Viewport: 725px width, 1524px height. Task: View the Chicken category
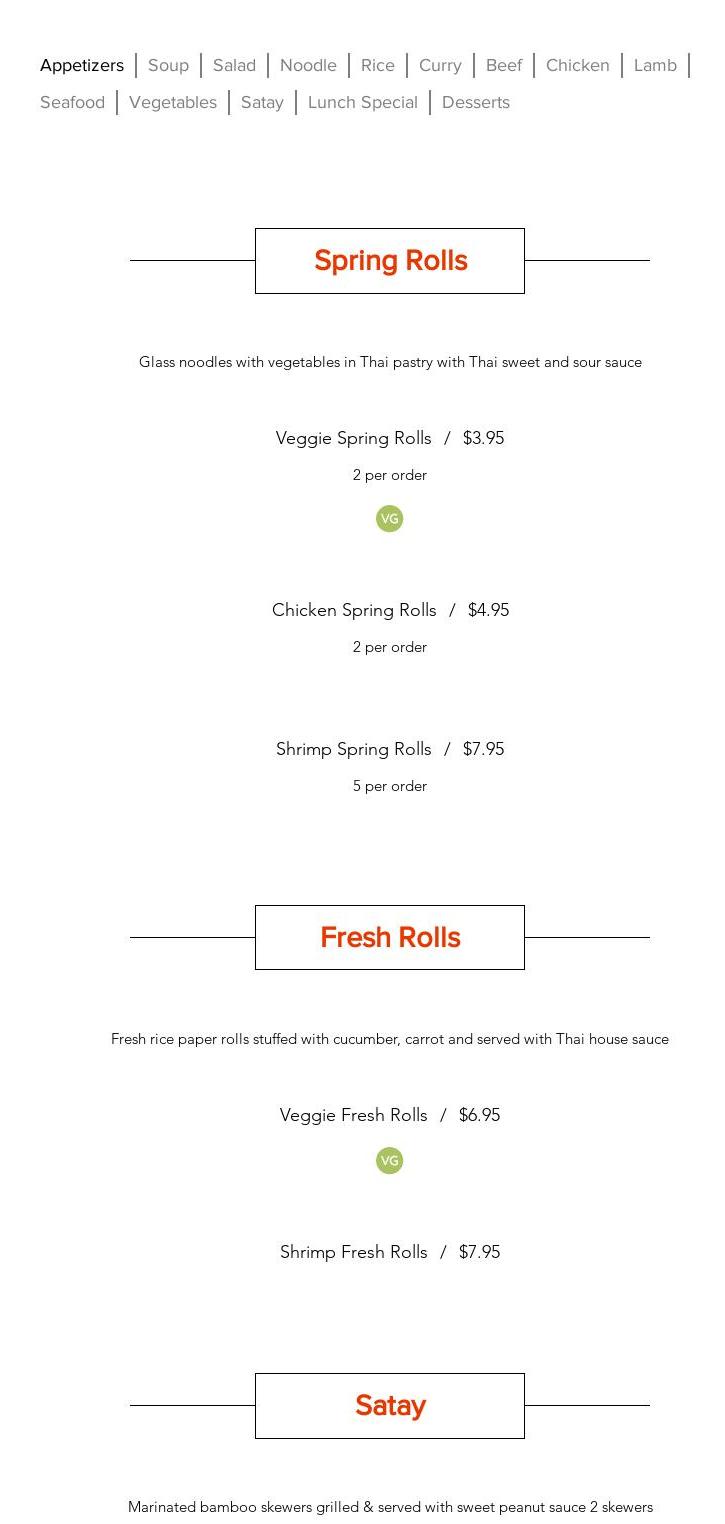577,65
